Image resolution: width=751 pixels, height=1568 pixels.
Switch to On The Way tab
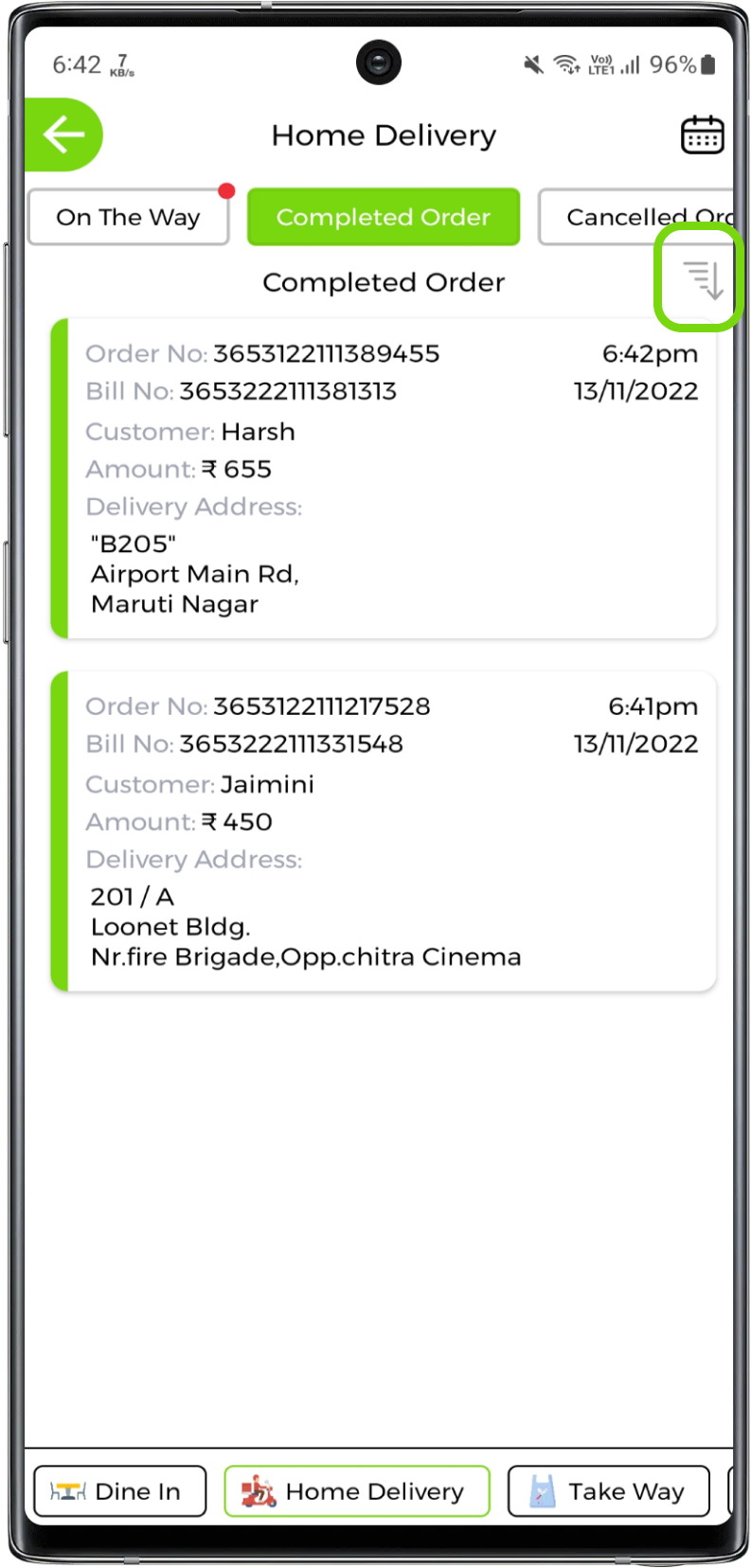129,217
